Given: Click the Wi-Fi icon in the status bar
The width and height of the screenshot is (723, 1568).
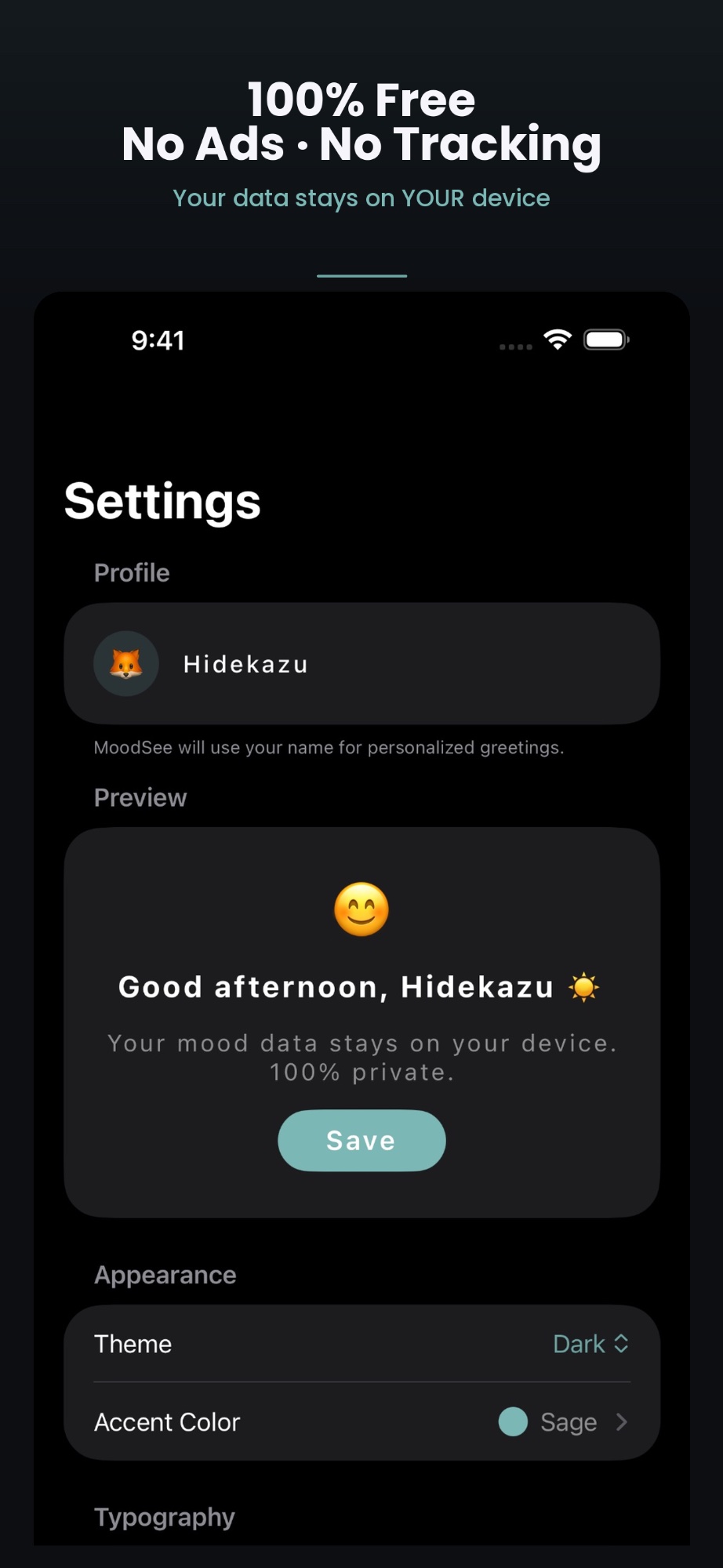Looking at the screenshot, I should click(557, 339).
